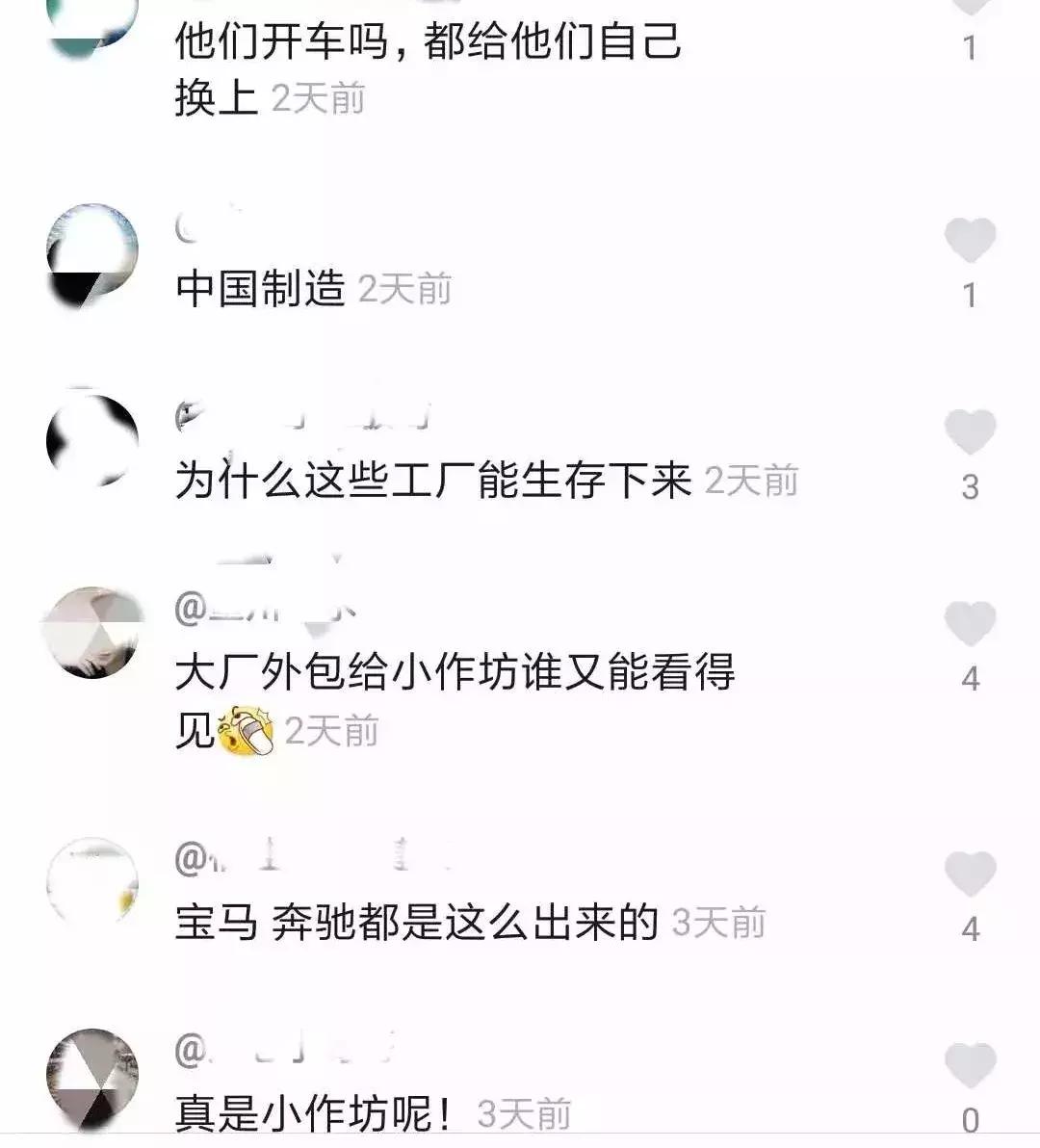
Task: Tap comment text "为什么这些工厂能生存下来" to reply
Action: pos(433,482)
